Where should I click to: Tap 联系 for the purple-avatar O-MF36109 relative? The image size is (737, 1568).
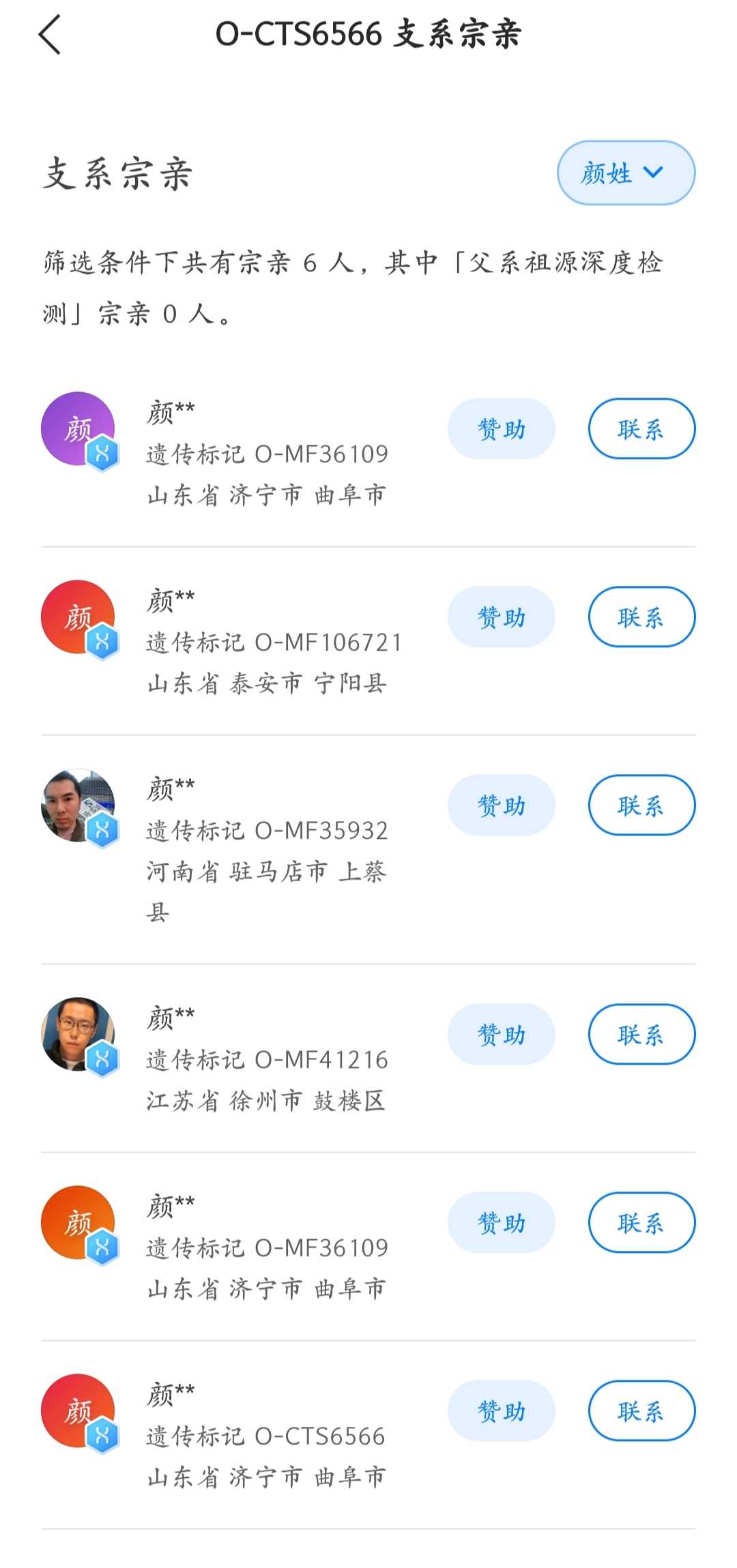tap(641, 429)
